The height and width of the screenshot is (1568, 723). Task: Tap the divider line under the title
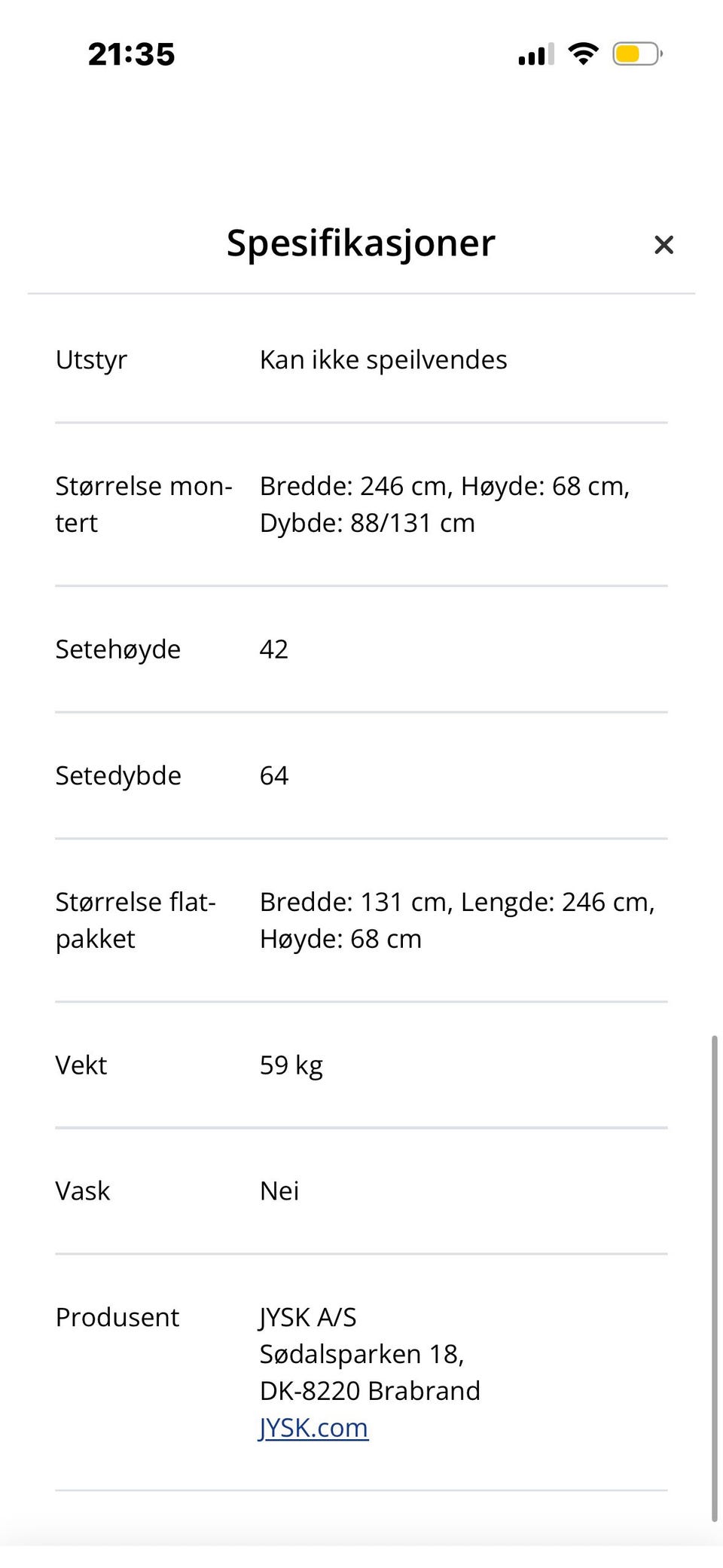[x=361, y=294]
